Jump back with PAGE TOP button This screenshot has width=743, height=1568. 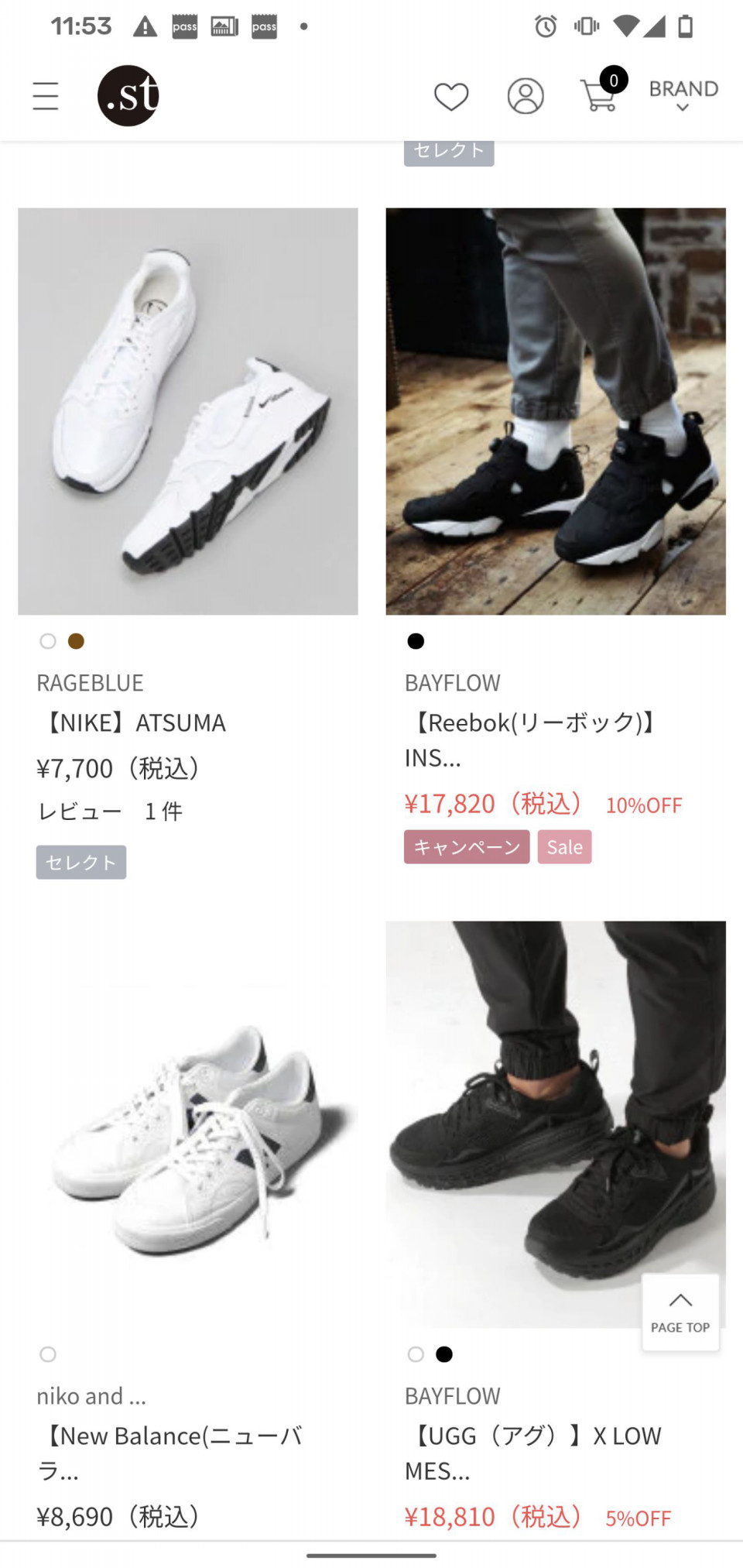680,1312
